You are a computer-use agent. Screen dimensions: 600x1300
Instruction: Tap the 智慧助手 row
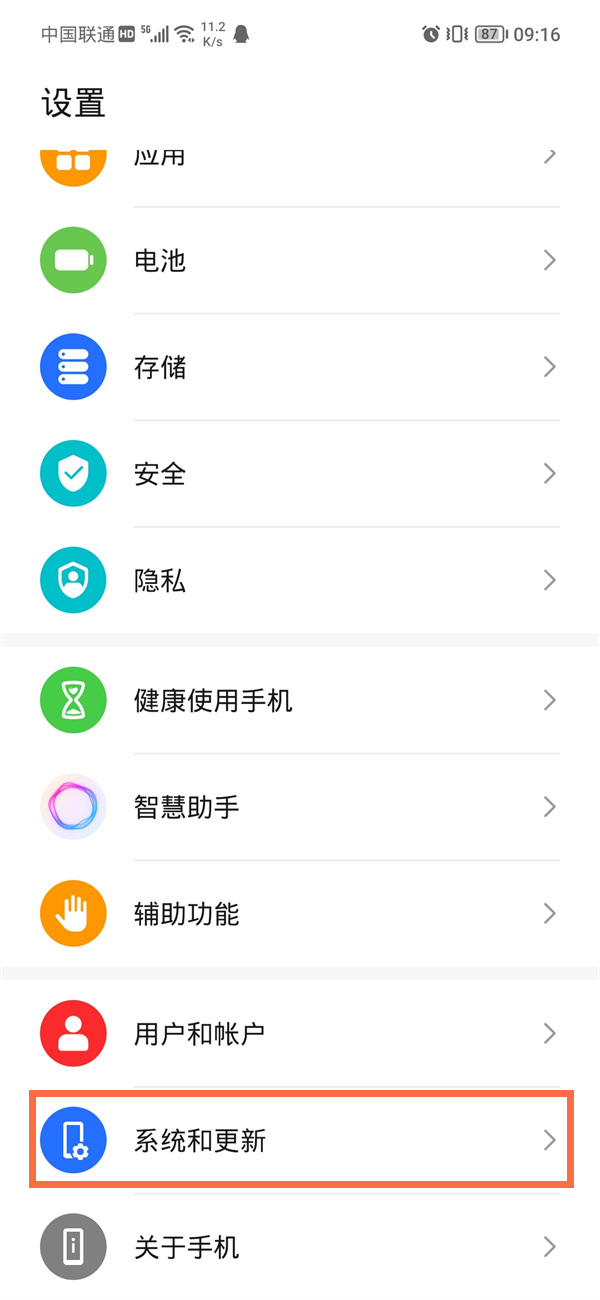coord(300,806)
